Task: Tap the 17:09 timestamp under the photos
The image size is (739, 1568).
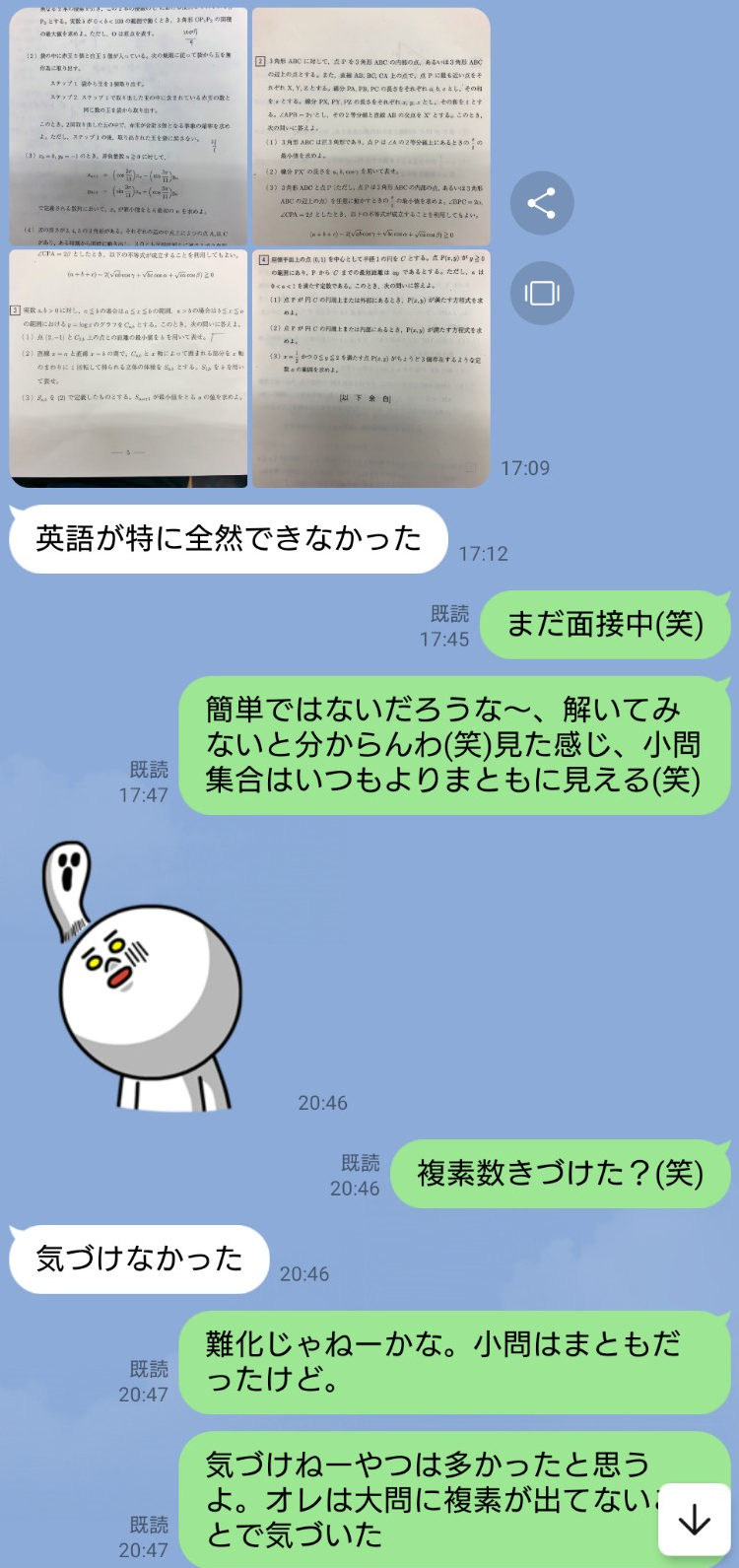Action: 524,469
